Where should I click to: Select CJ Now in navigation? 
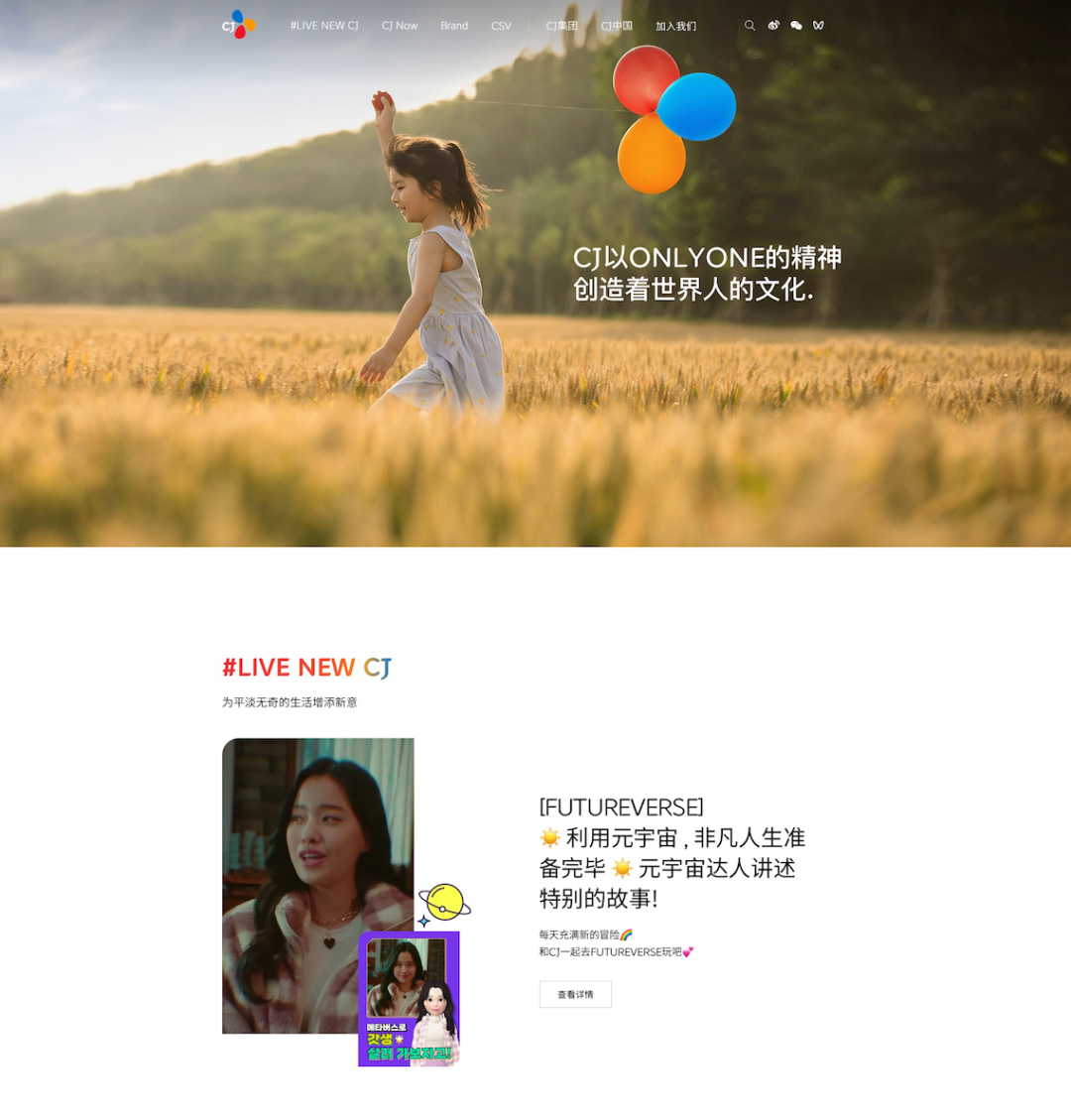(400, 26)
